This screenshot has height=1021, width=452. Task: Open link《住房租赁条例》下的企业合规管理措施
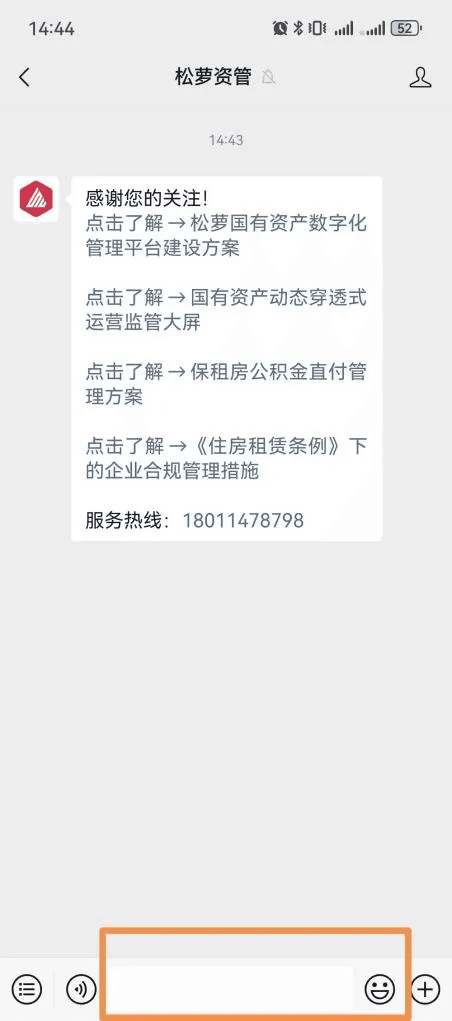(x=226, y=458)
